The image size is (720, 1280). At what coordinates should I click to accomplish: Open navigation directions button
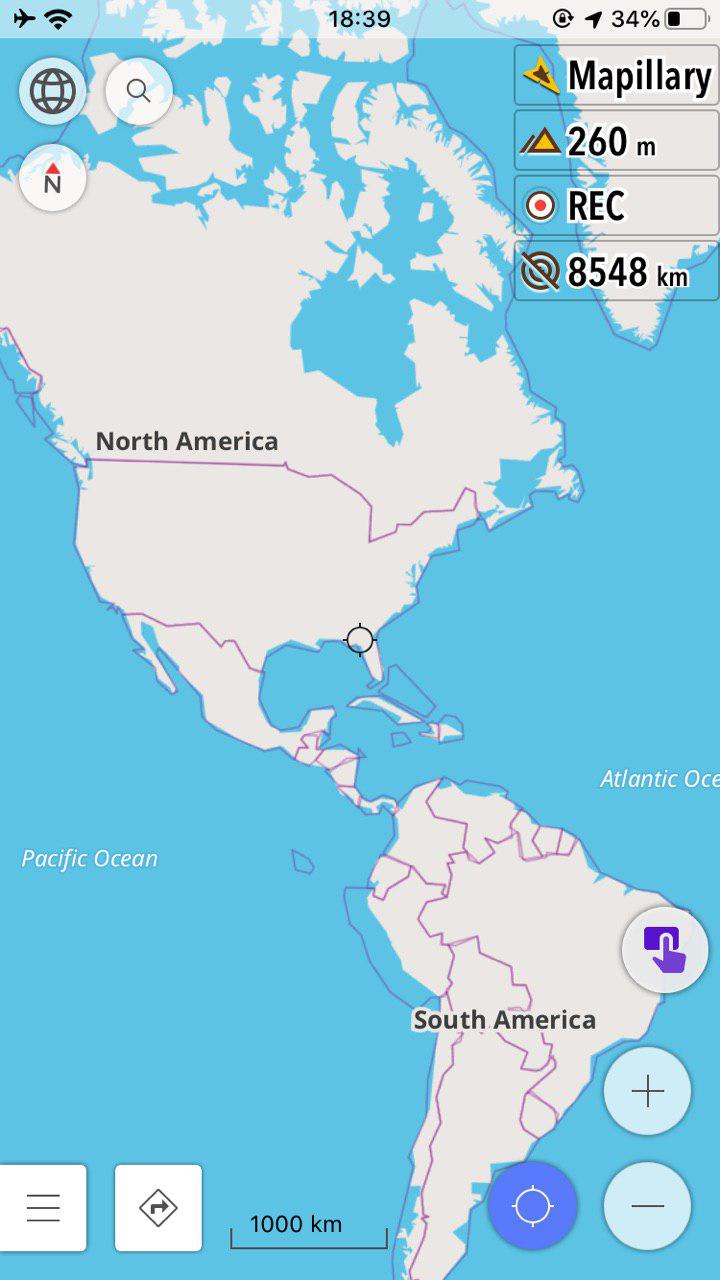(x=158, y=1208)
